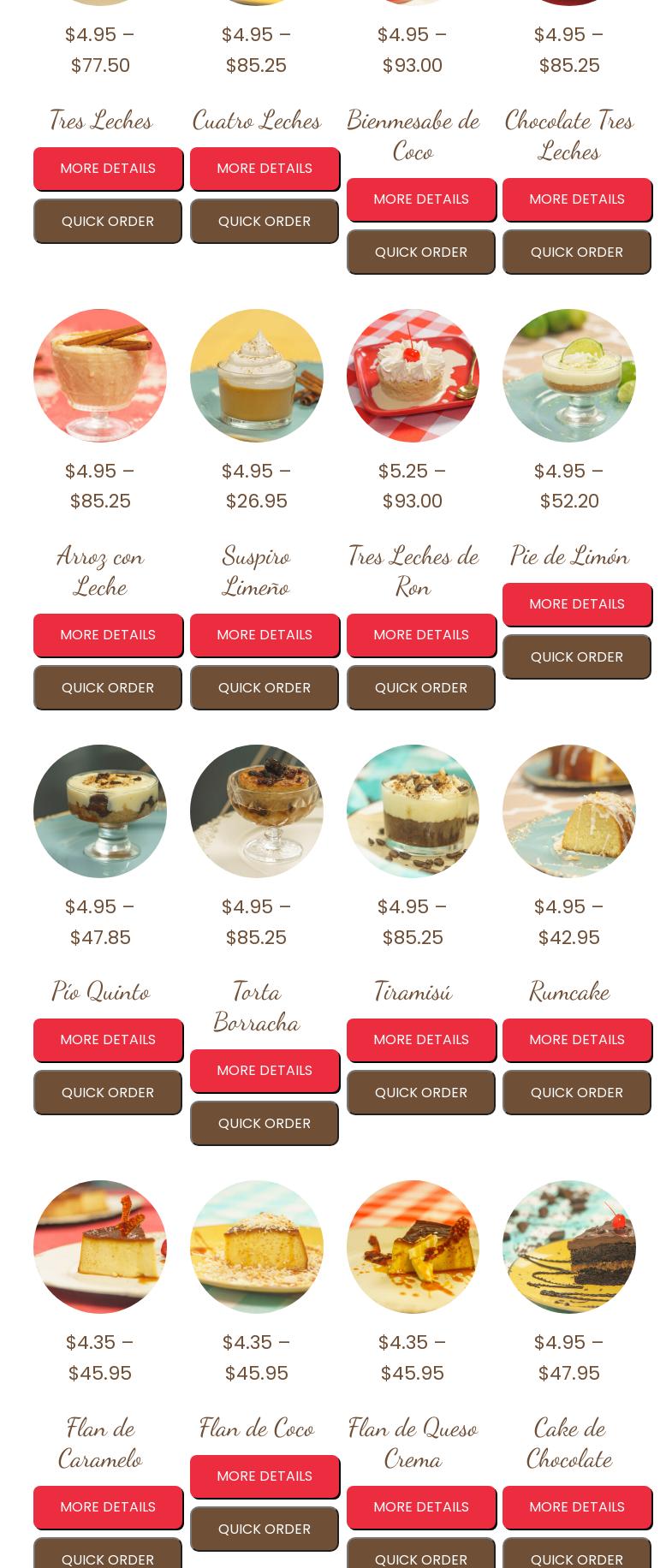
Task: Open the Suspiro Limeño product title
Action: point(256,571)
